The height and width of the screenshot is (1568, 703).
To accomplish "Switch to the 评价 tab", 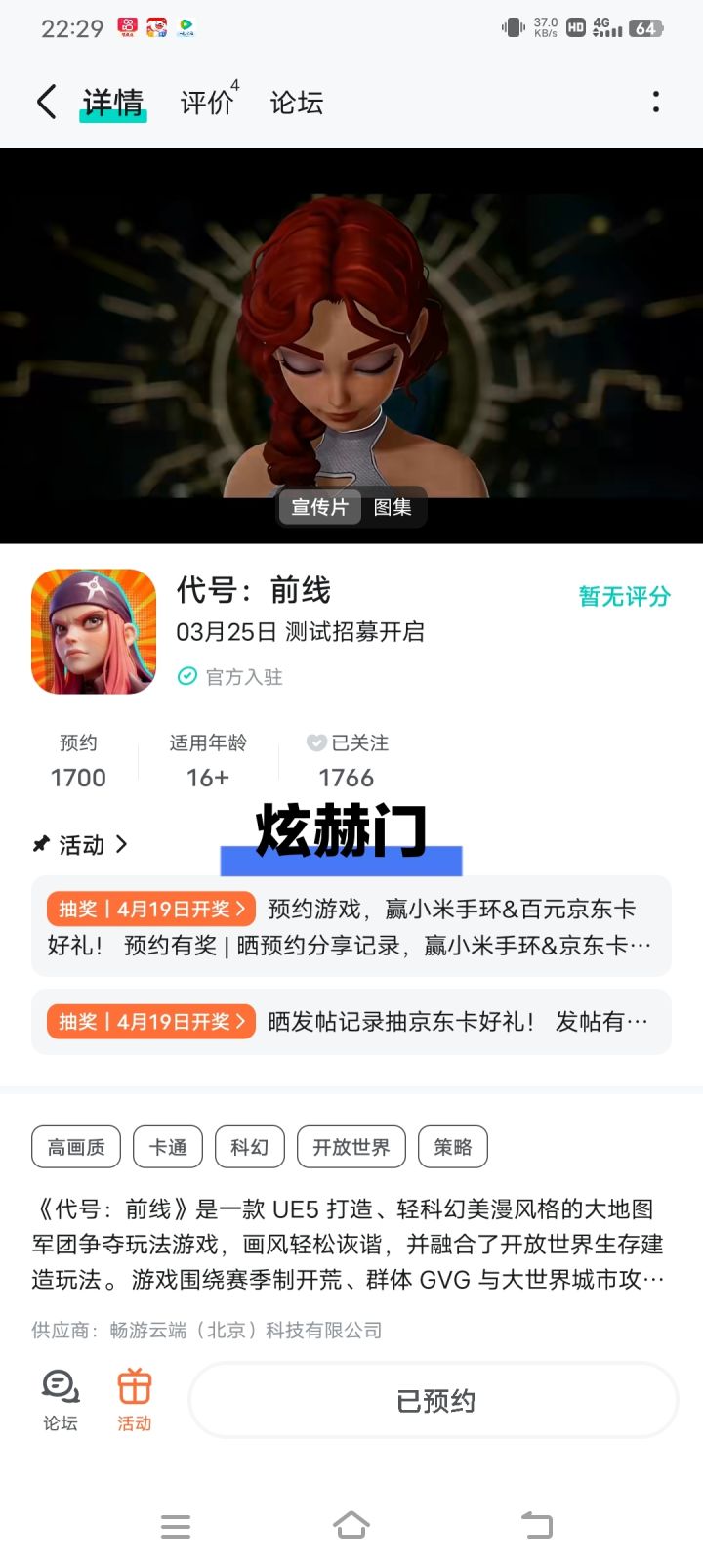I will pyautogui.click(x=205, y=101).
